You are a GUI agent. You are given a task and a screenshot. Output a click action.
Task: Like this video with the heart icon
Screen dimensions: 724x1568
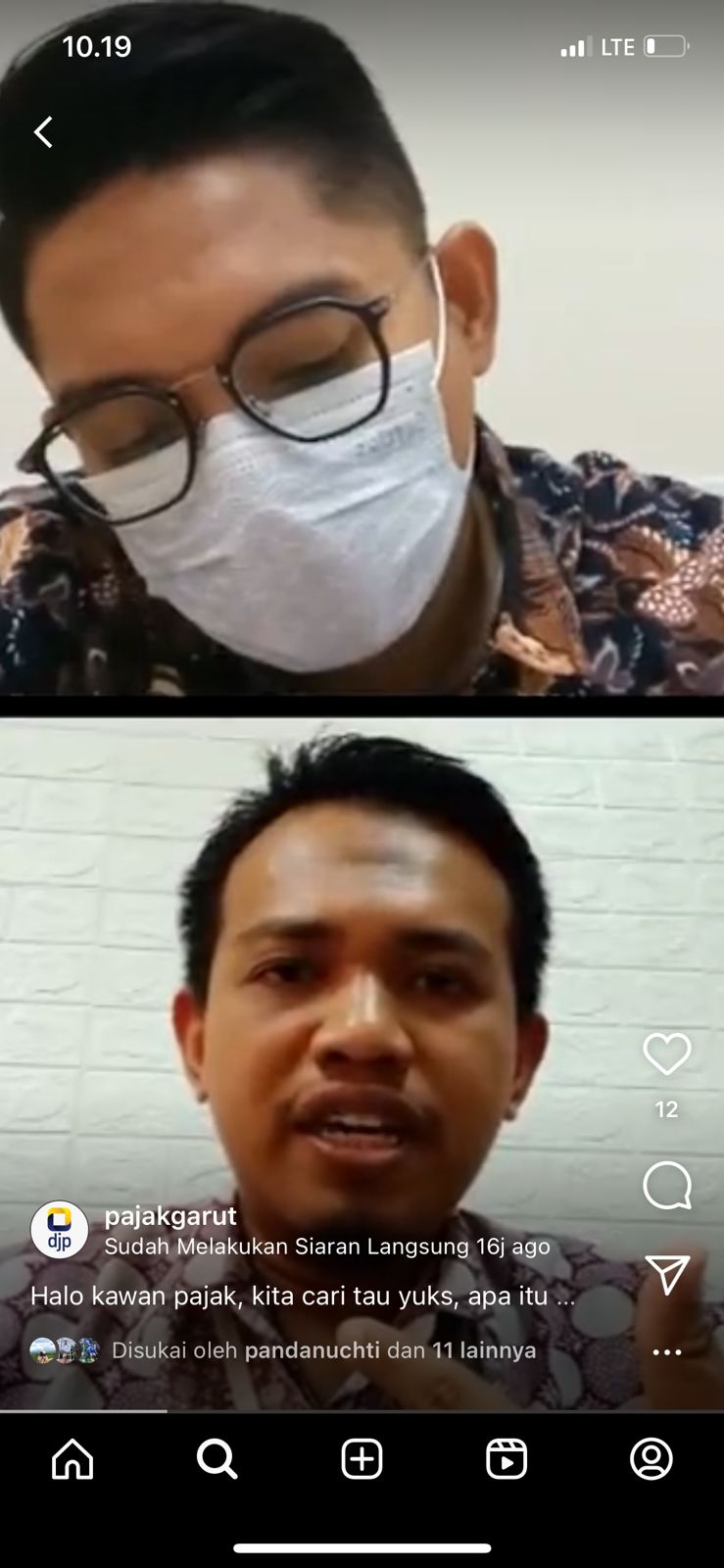tap(667, 1054)
